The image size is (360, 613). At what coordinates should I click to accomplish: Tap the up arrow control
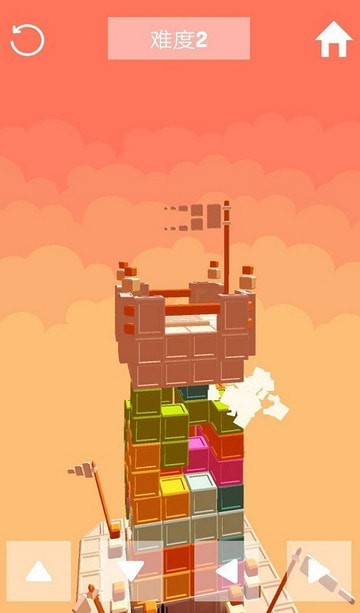click(x=38, y=572)
